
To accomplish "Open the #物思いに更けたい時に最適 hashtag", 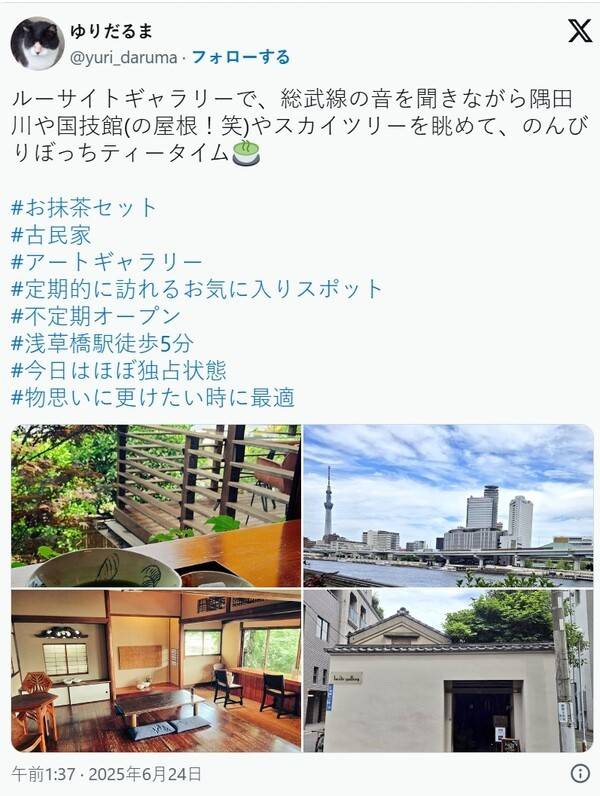I will tap(152, 397).
